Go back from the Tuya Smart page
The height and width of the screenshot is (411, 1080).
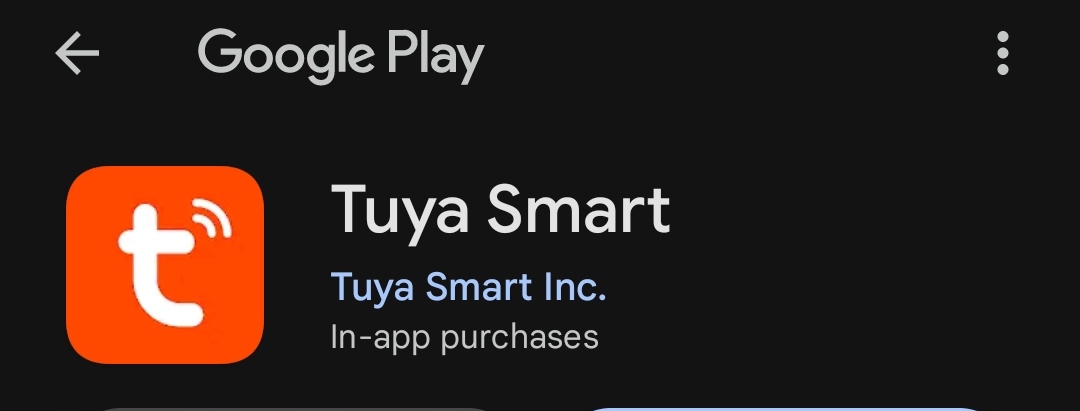click(x=76, y=53)
